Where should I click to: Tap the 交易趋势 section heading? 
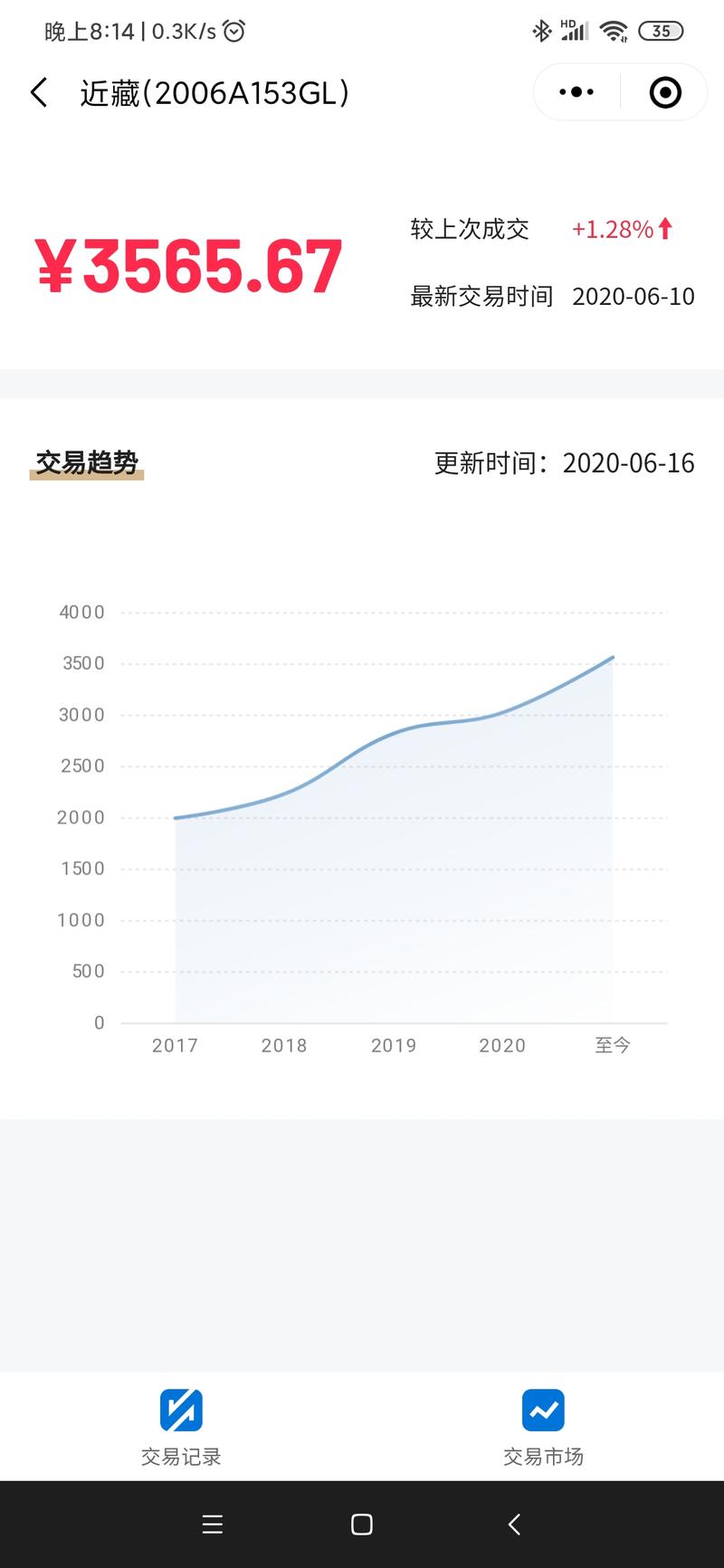86,462
